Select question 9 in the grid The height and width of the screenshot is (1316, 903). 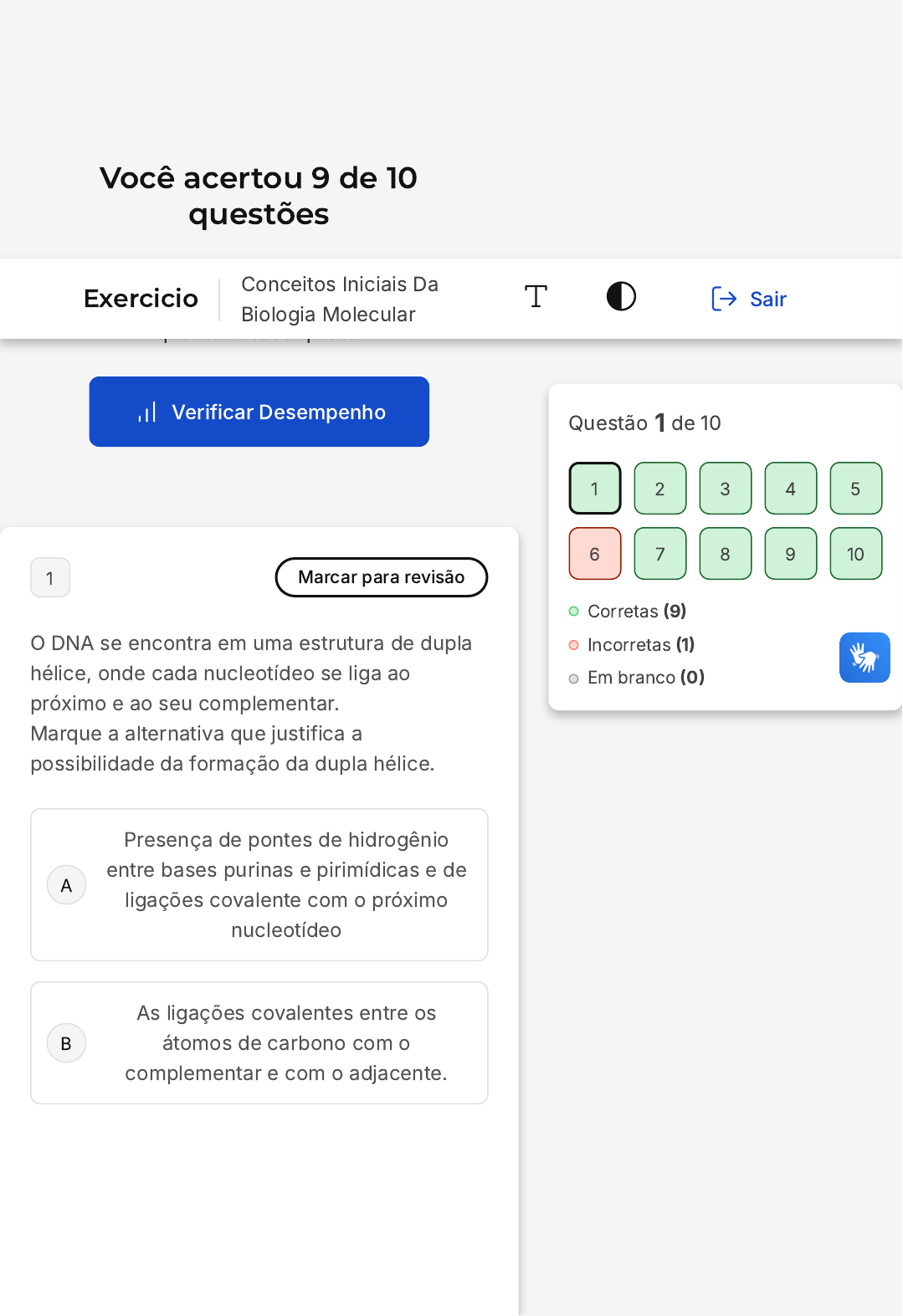click(790, 554)
